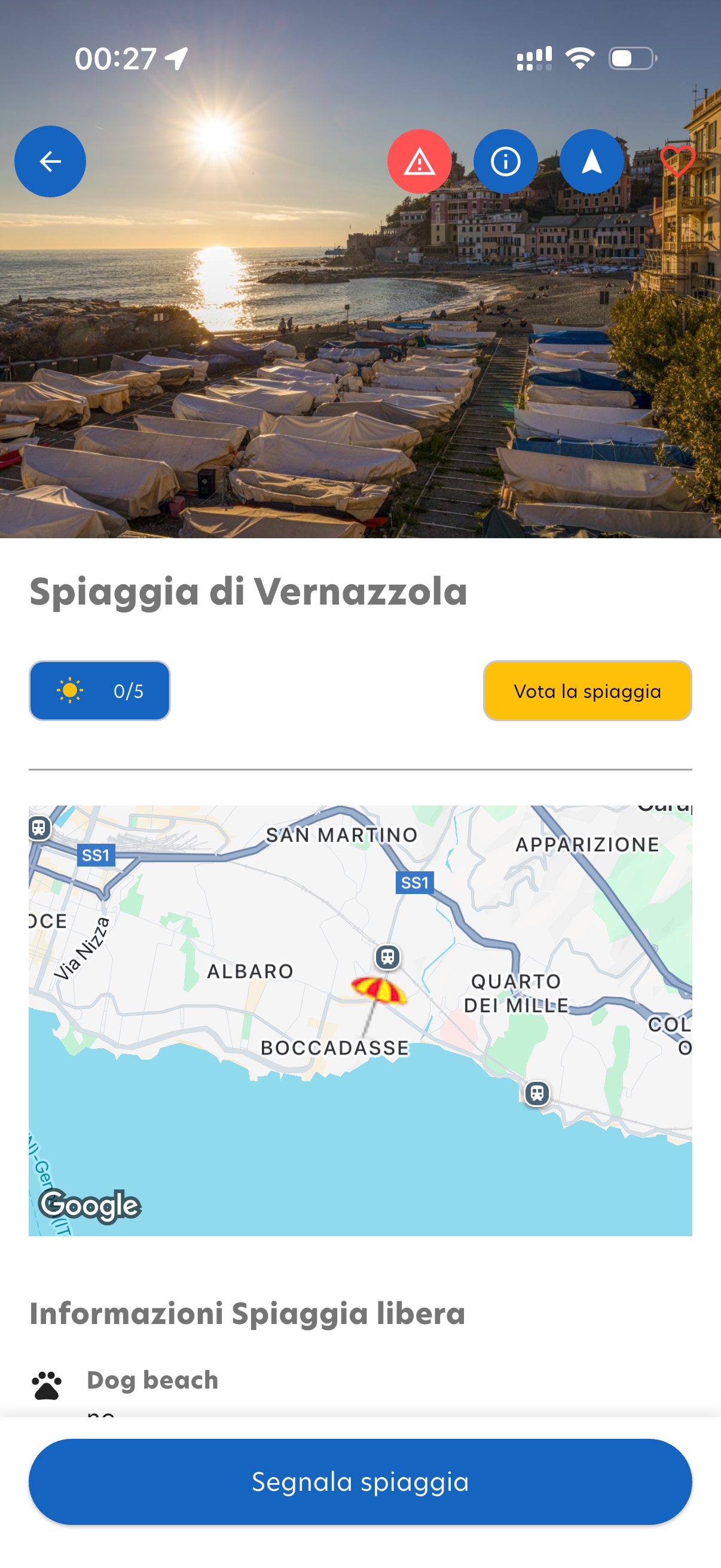This screenshot has width=721, height=1568.
Task: Start navigation to the beach
Action: pos(591,161)
